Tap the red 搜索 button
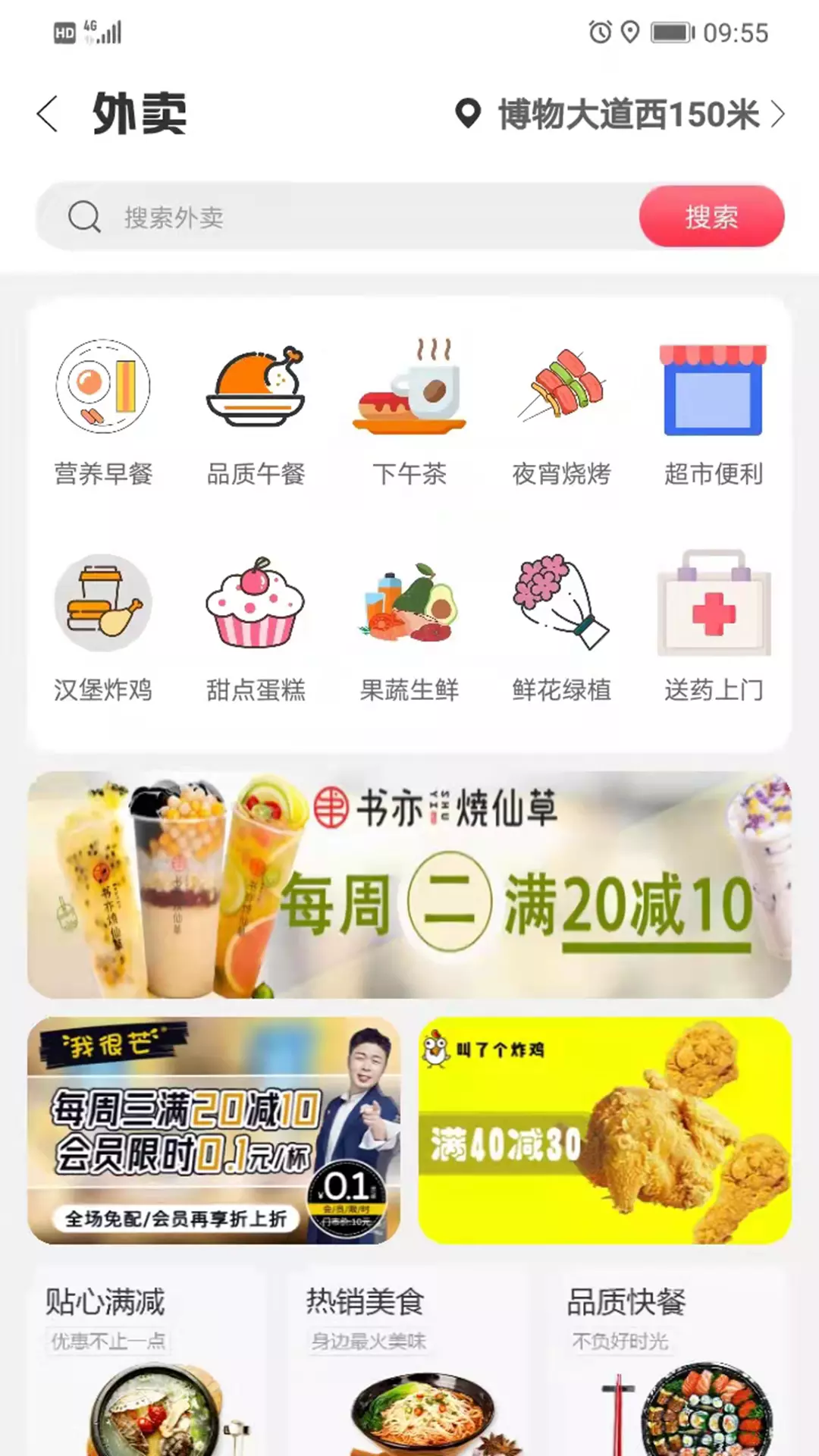 coord(711,217)
